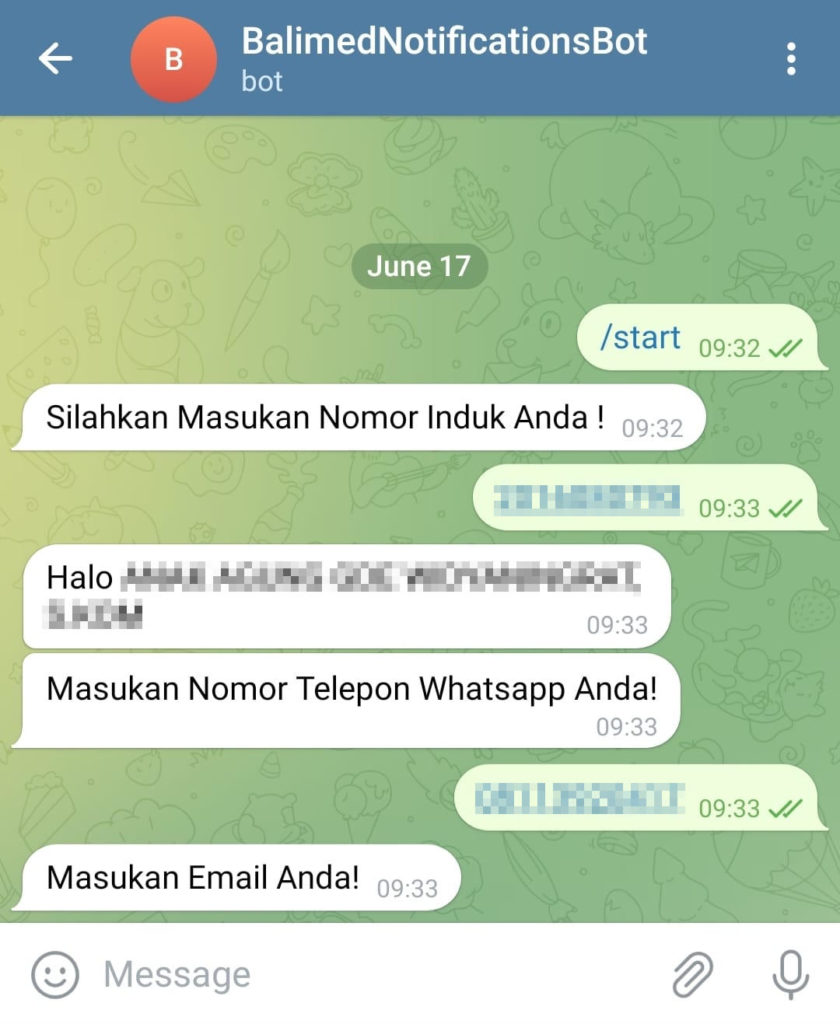Open the emoji picker
This screenshot has width=840, height=1024.
pyautogui.click(x=55, y=973)
